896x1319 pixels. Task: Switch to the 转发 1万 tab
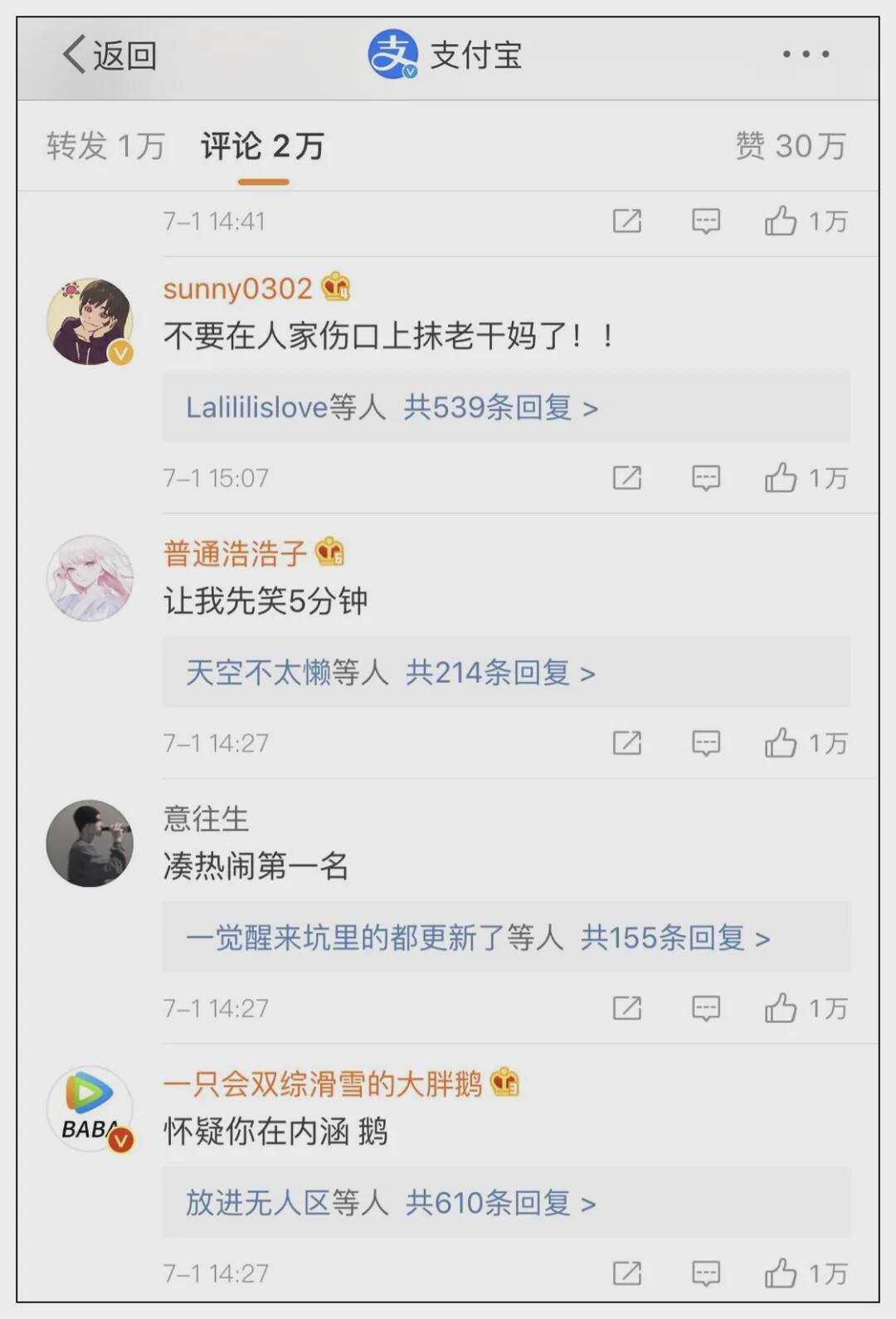point(105,146)
